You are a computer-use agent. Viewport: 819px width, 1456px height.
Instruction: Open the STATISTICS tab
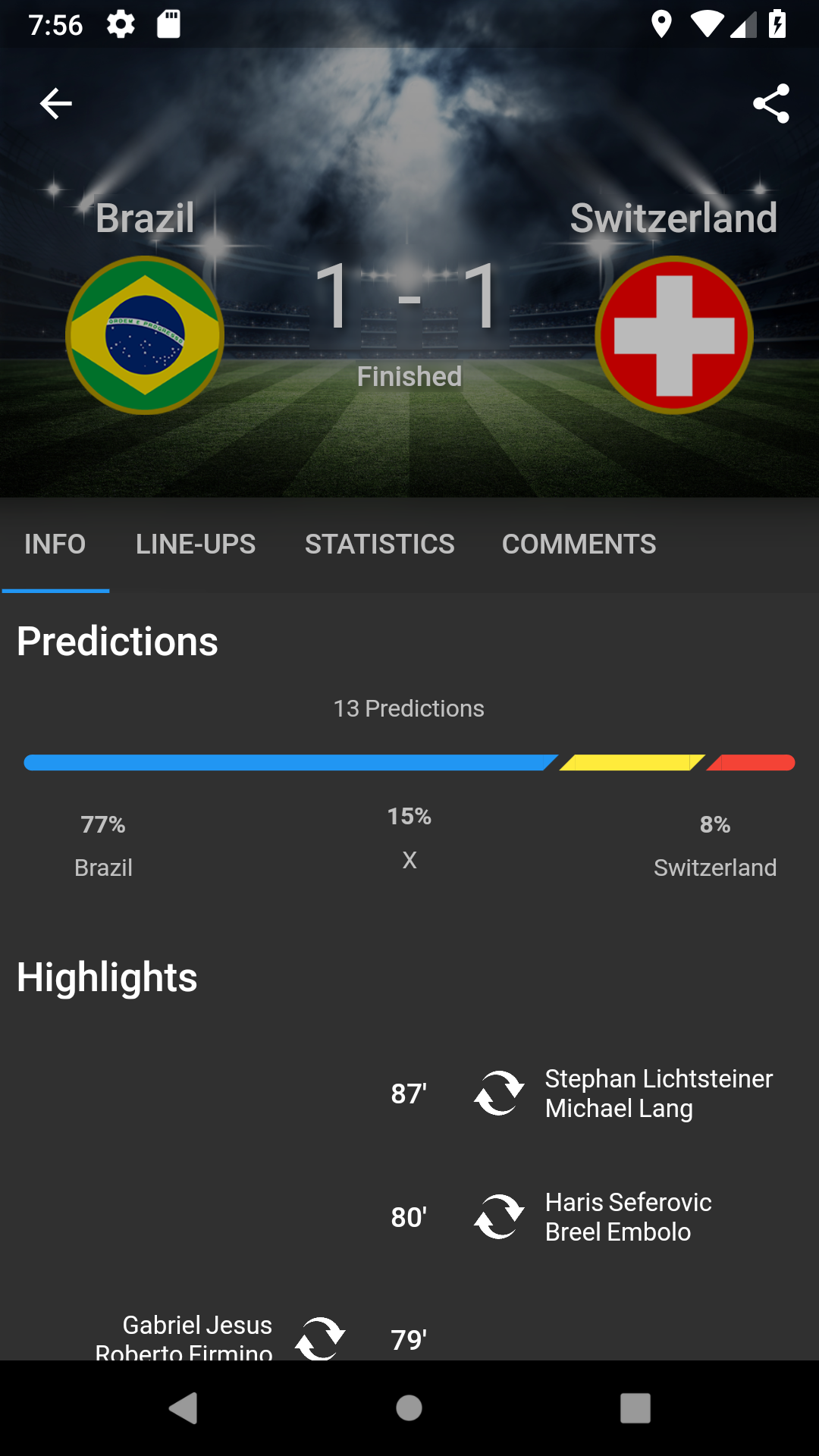tap(379, 544)
